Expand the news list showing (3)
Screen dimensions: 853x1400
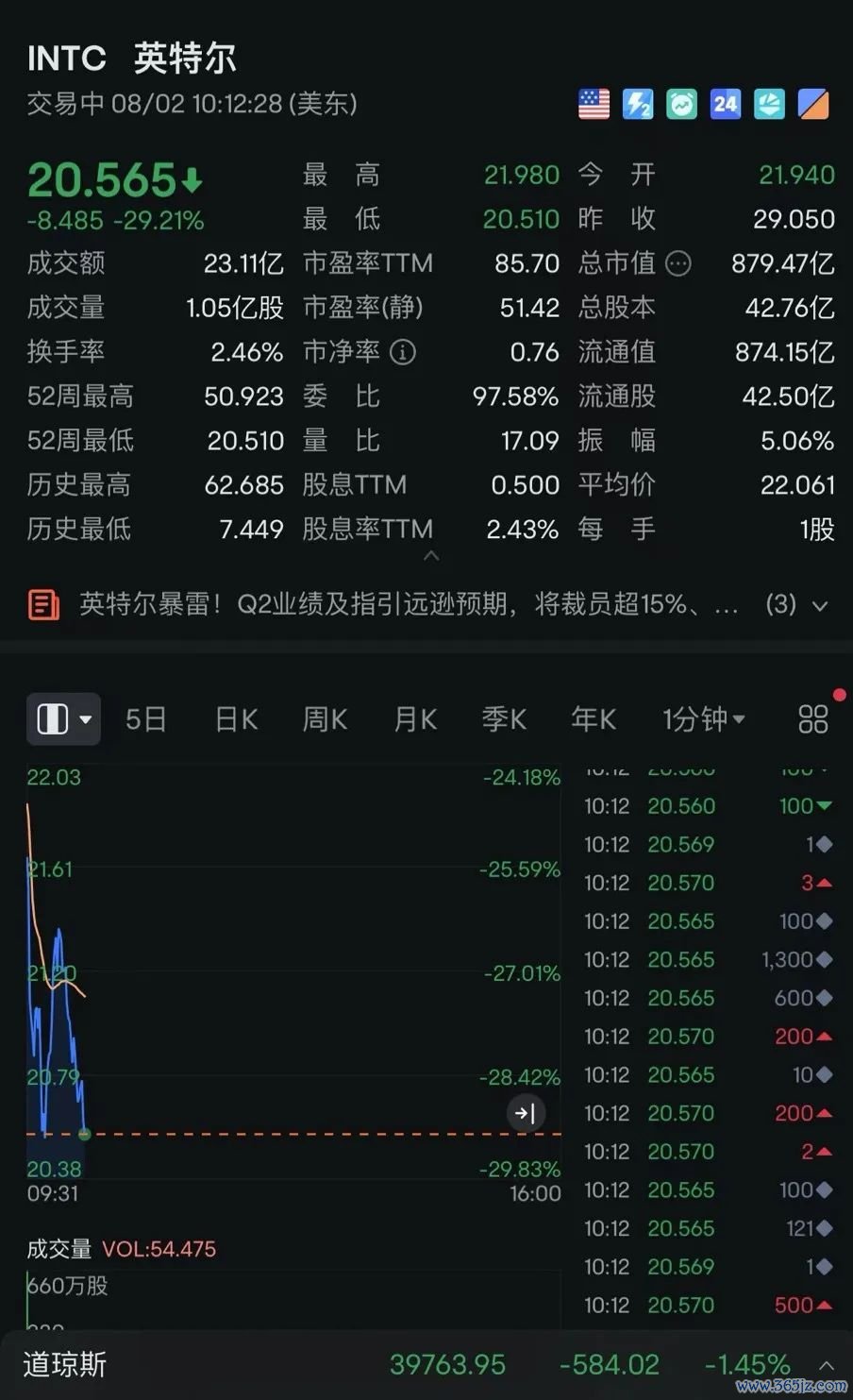797,604
